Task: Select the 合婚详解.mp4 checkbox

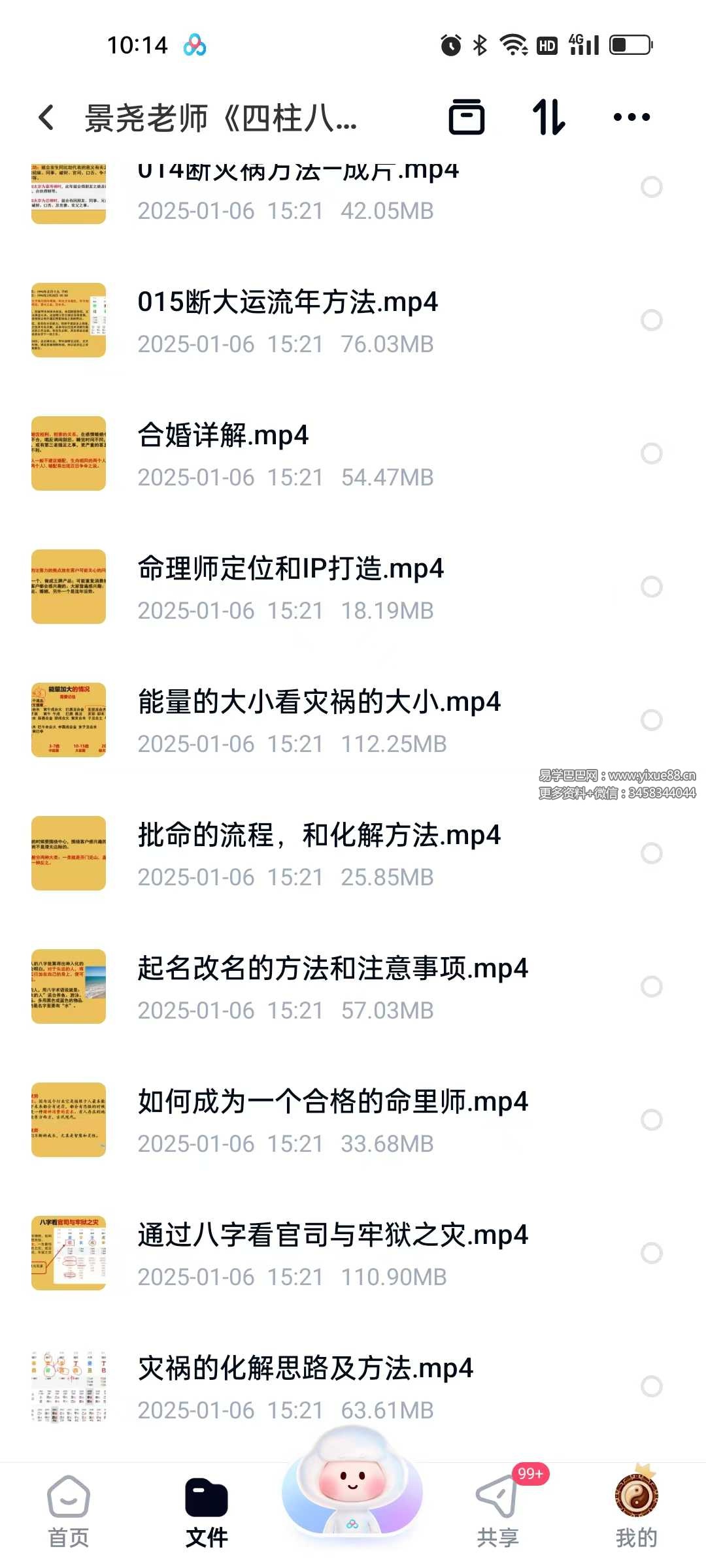Action: (x=652, y=453)
